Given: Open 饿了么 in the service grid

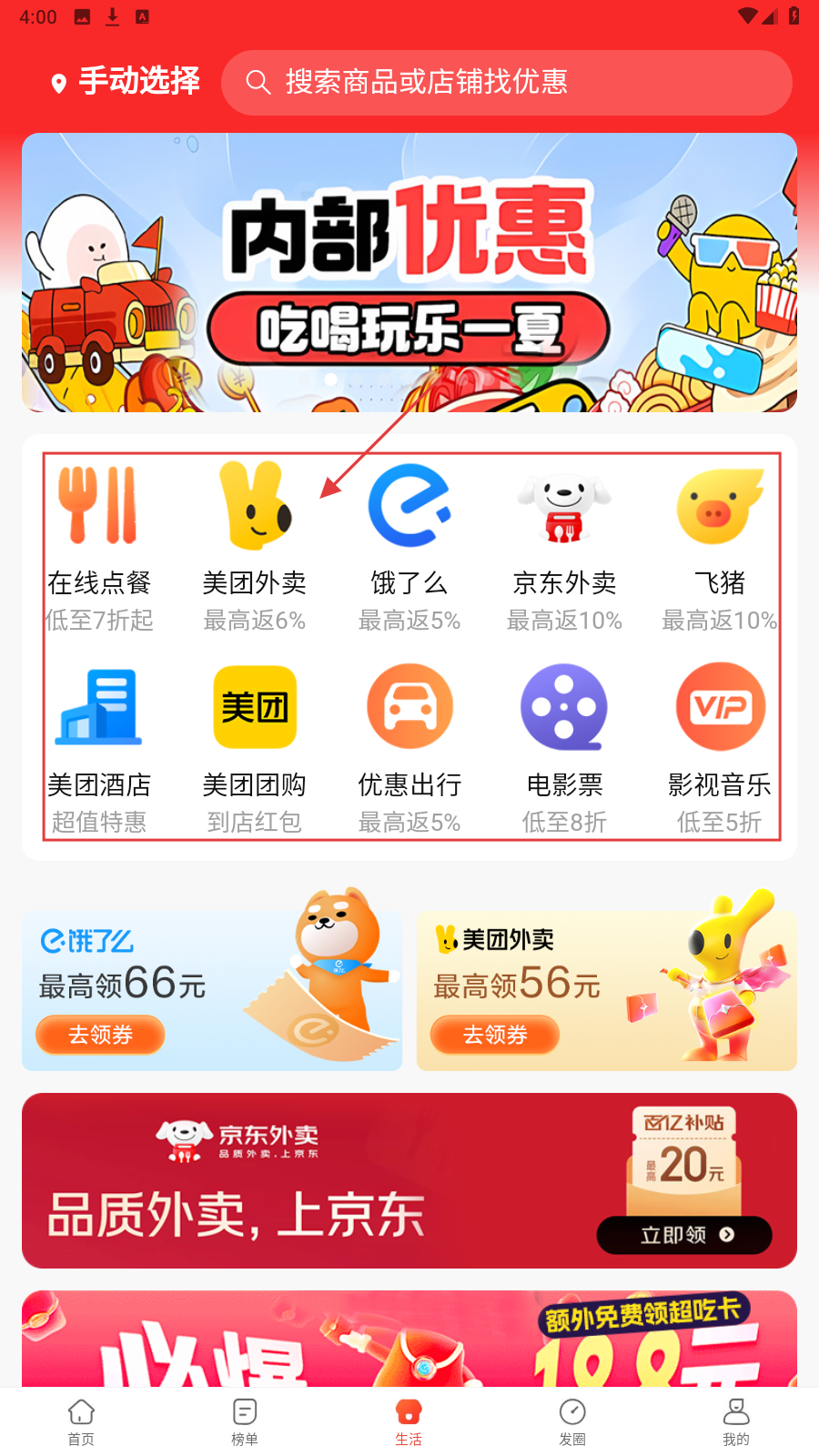Looking at the screenshot, I should click(x=409, y=546).
